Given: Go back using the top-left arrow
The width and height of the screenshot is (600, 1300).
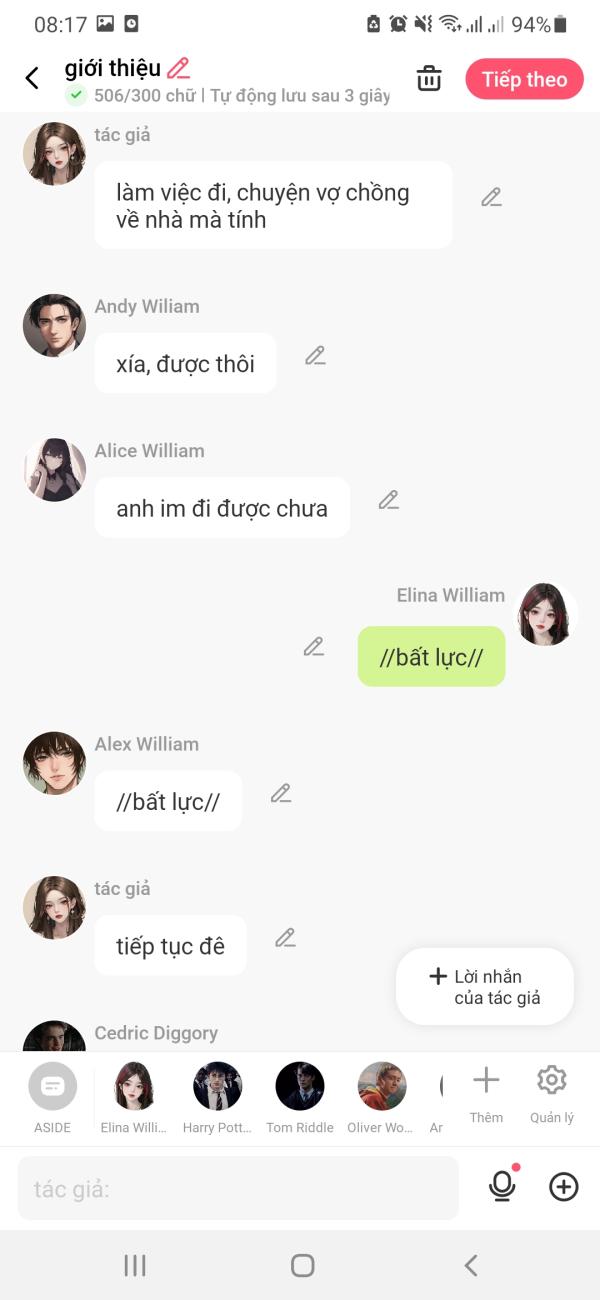Looking at the screenshot, I should [32, 79].
